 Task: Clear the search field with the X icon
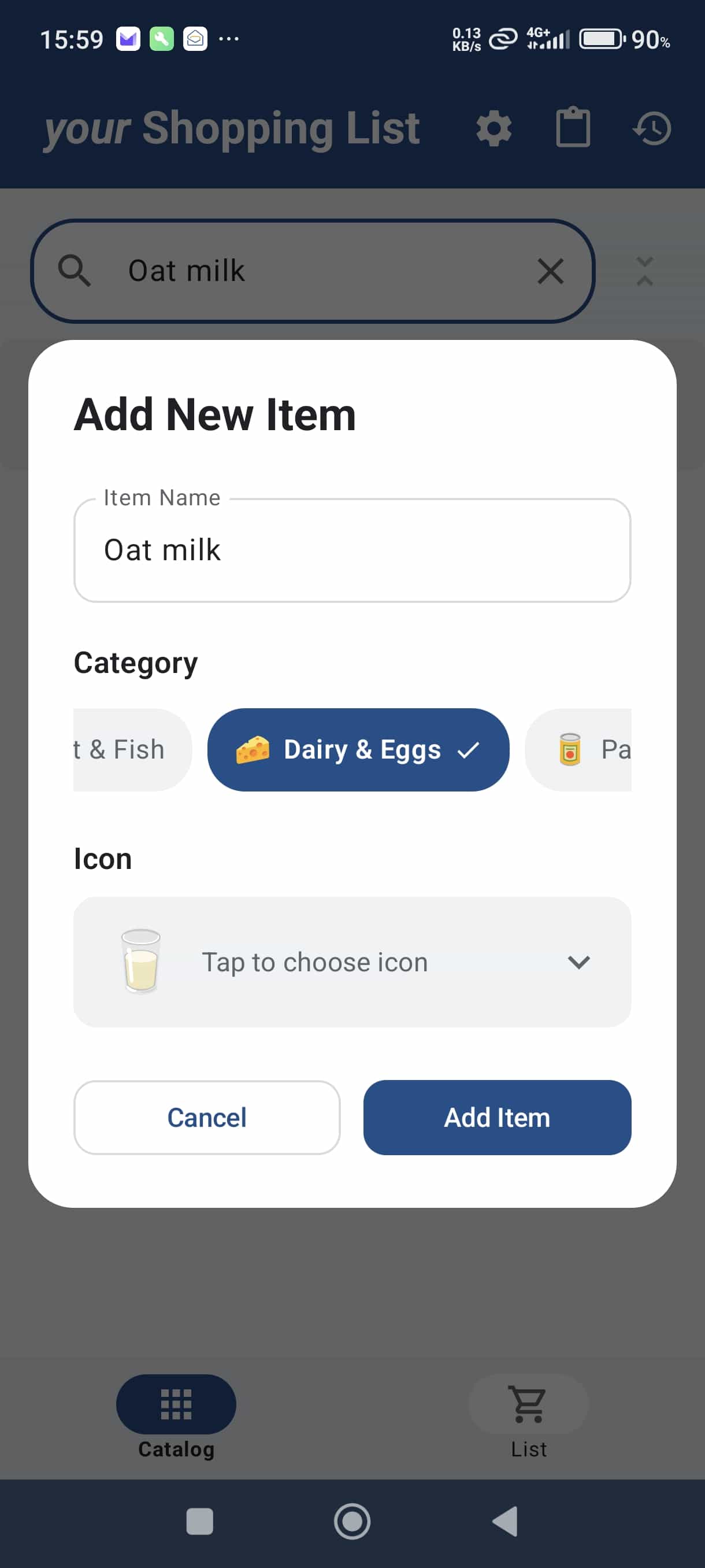551,272
